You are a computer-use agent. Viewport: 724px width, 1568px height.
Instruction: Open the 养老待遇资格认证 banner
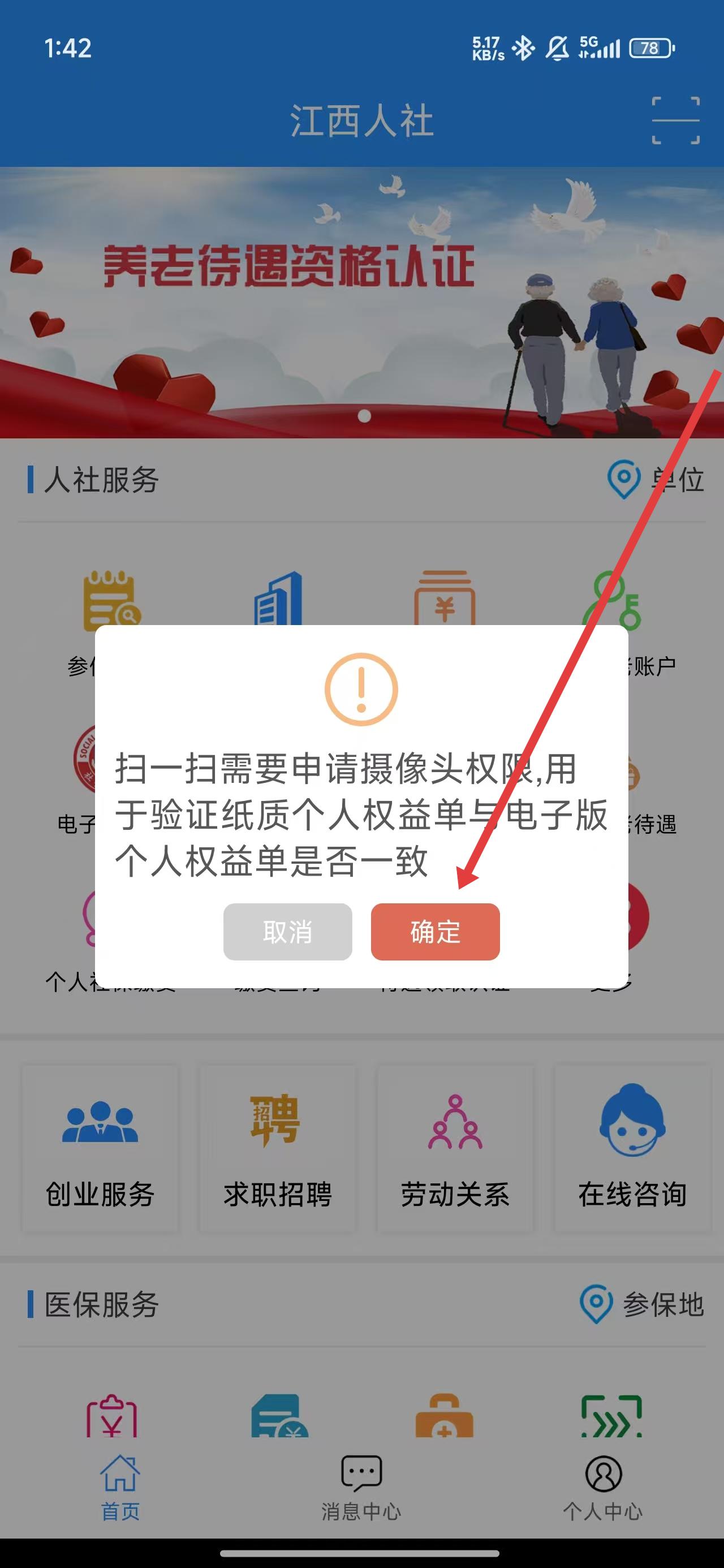tap(361, 302)
